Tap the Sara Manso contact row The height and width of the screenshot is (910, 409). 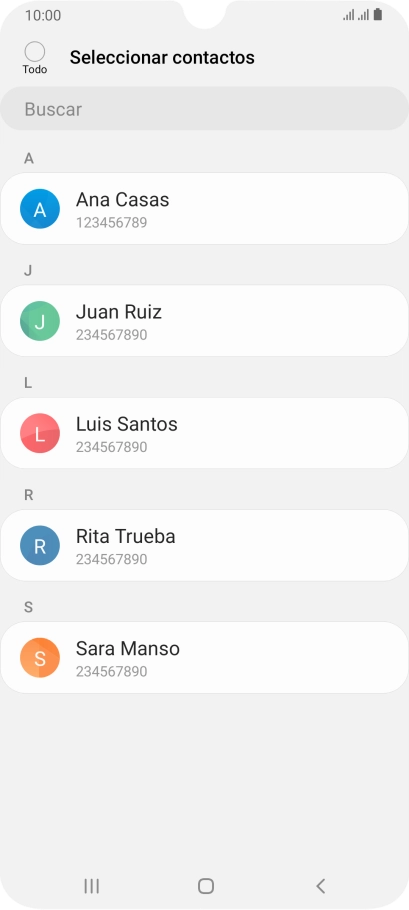[204, 657]
